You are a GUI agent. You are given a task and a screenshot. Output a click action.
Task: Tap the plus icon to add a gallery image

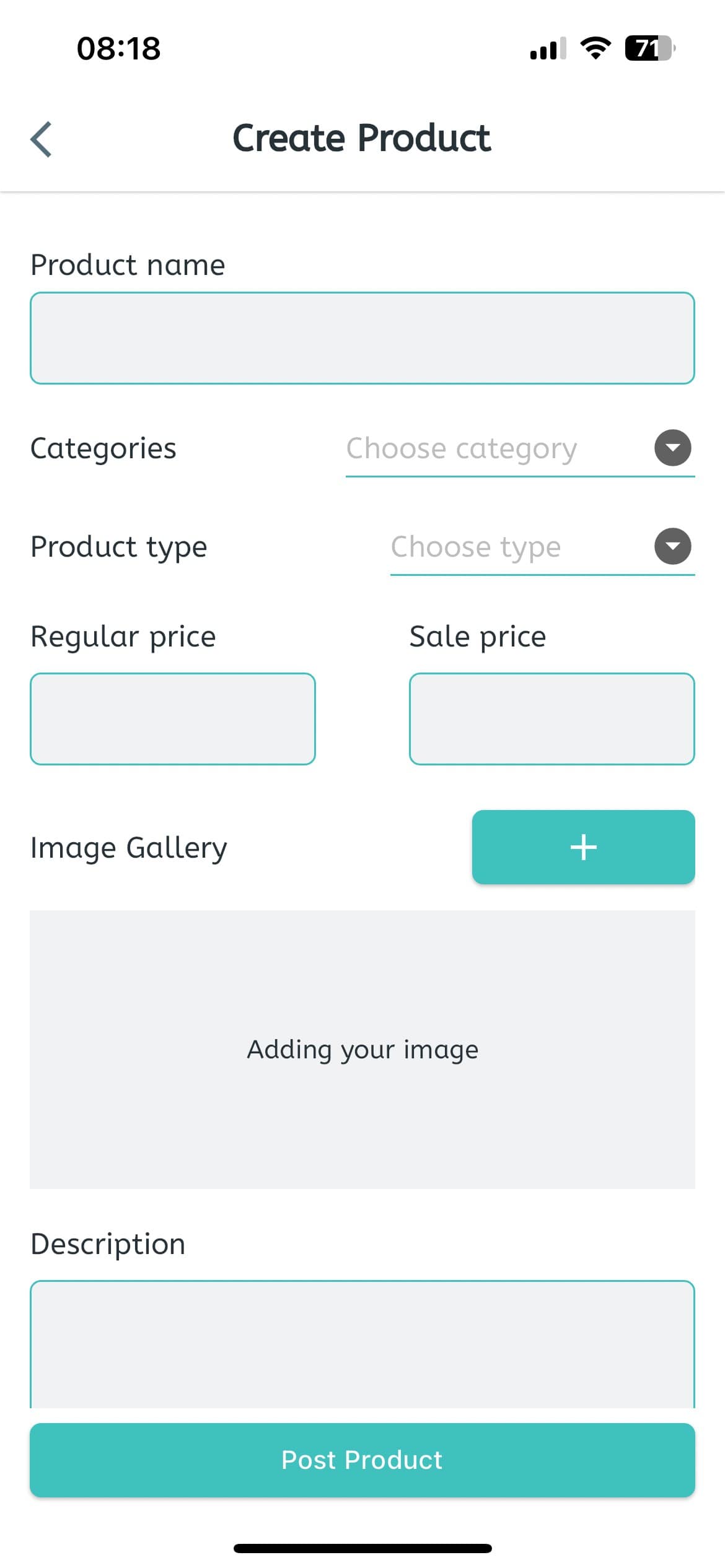(x=583, y=847)
